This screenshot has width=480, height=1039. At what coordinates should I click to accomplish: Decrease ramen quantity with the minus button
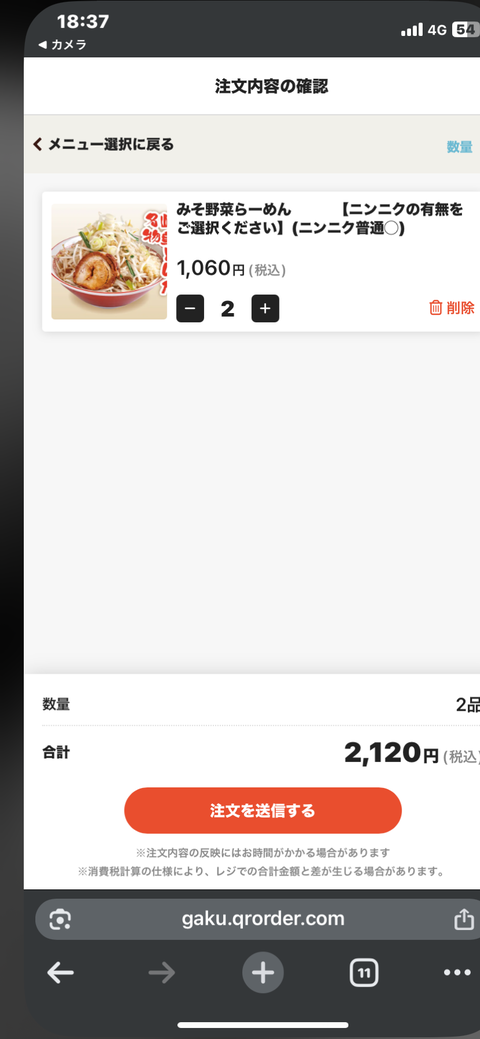pos(190,309)
